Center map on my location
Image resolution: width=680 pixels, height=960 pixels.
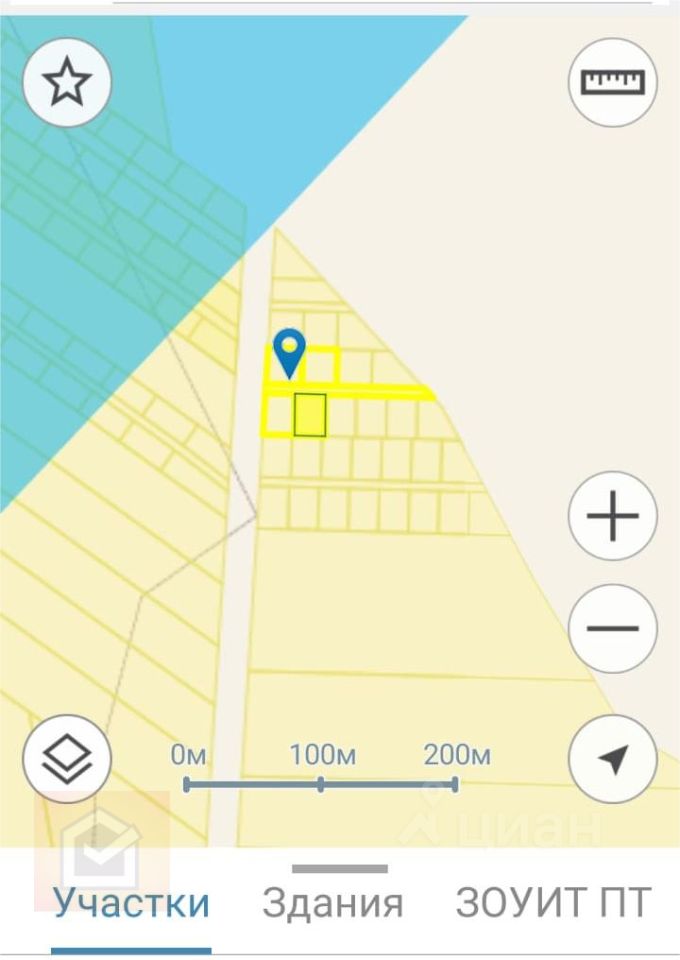pos(613,759)
